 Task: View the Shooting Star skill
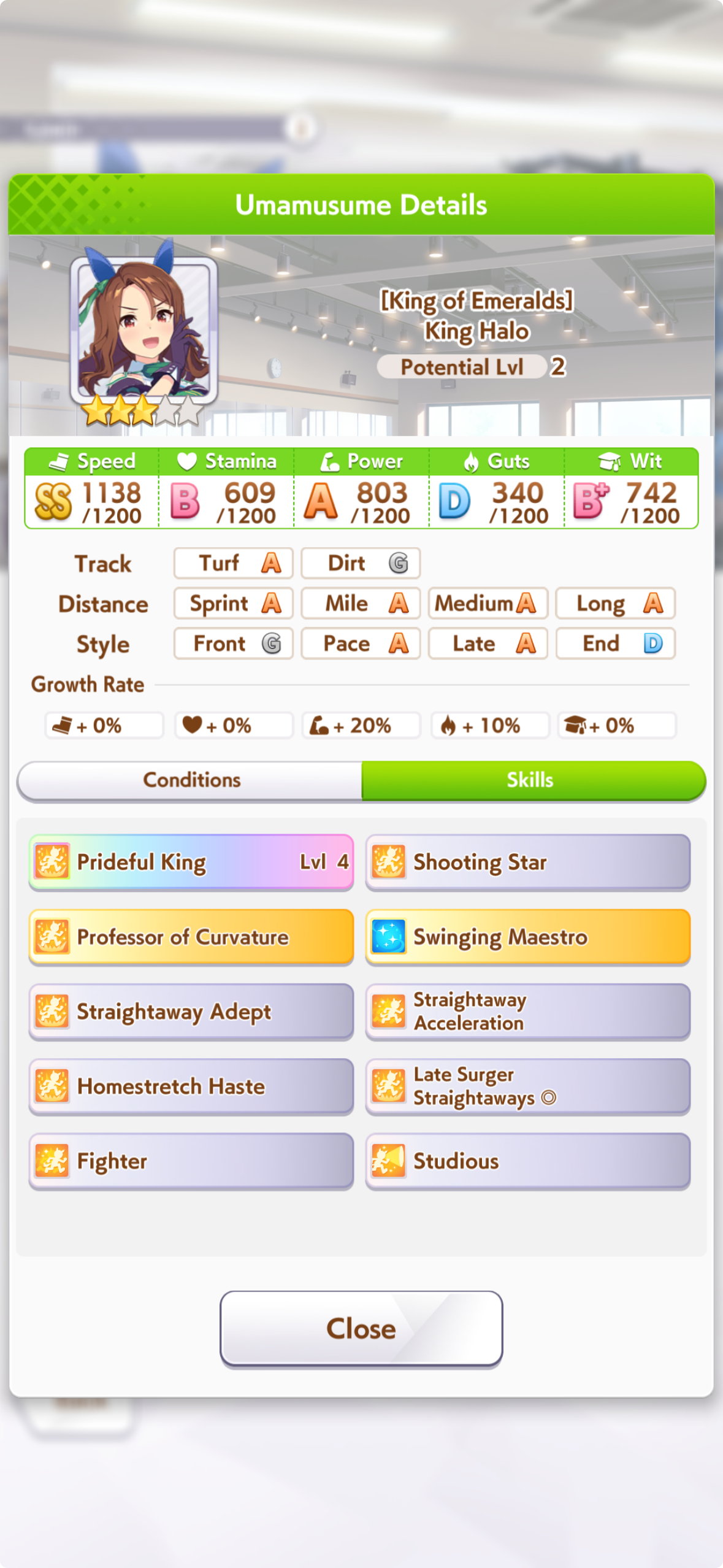[x=527, y=862]
